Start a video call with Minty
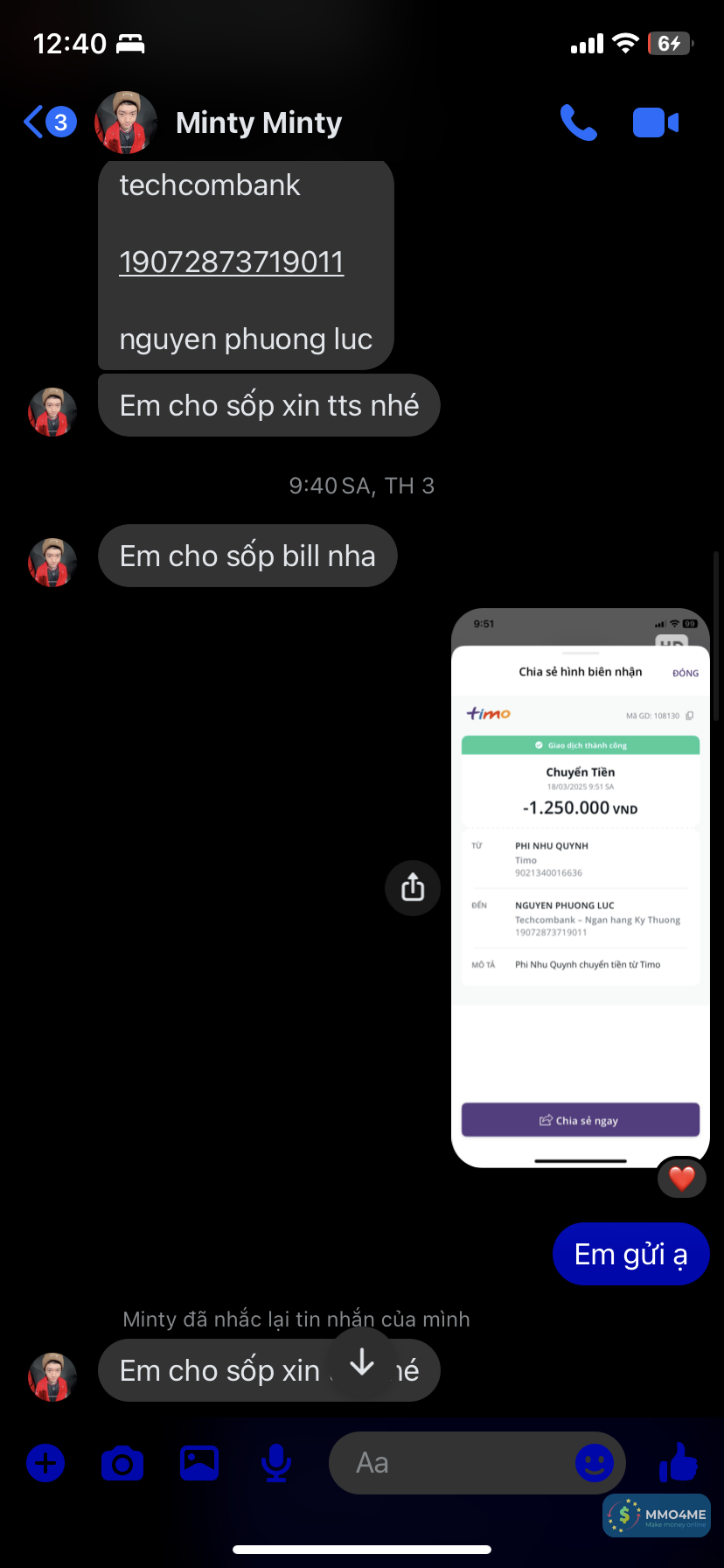724x1568 pixels. click(655, 122)
